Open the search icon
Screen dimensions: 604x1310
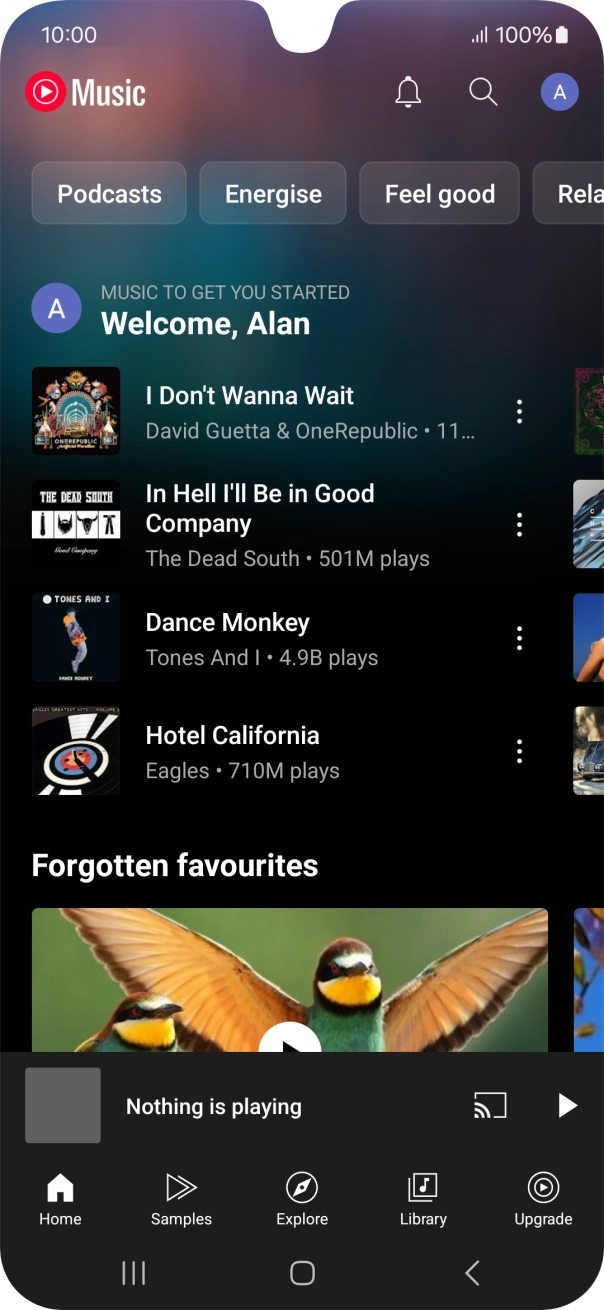click(x=484, y=93)
